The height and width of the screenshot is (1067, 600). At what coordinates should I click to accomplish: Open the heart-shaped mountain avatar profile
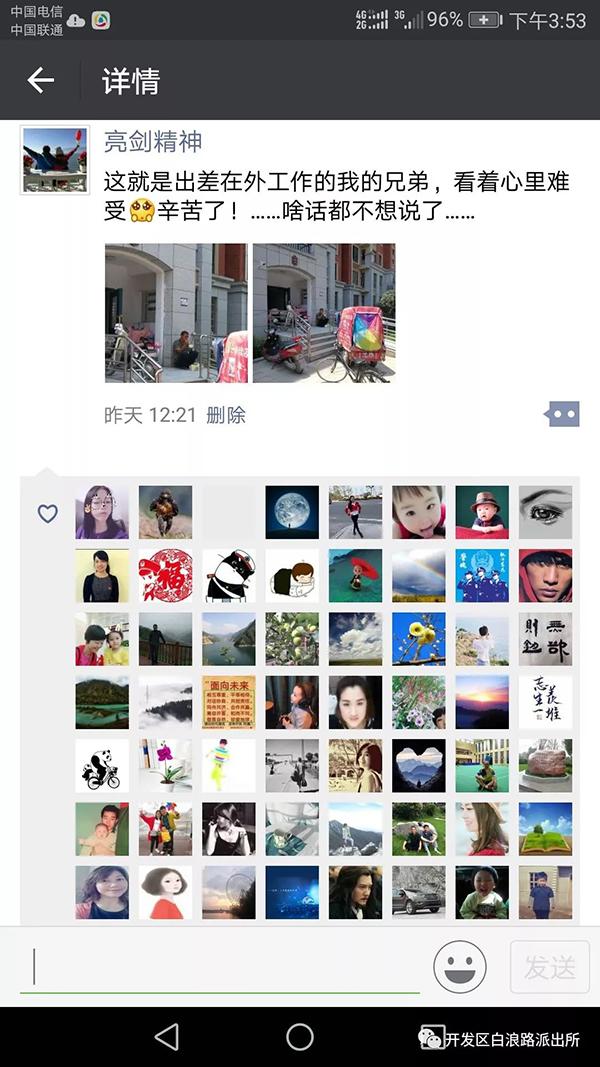[418, 765]
